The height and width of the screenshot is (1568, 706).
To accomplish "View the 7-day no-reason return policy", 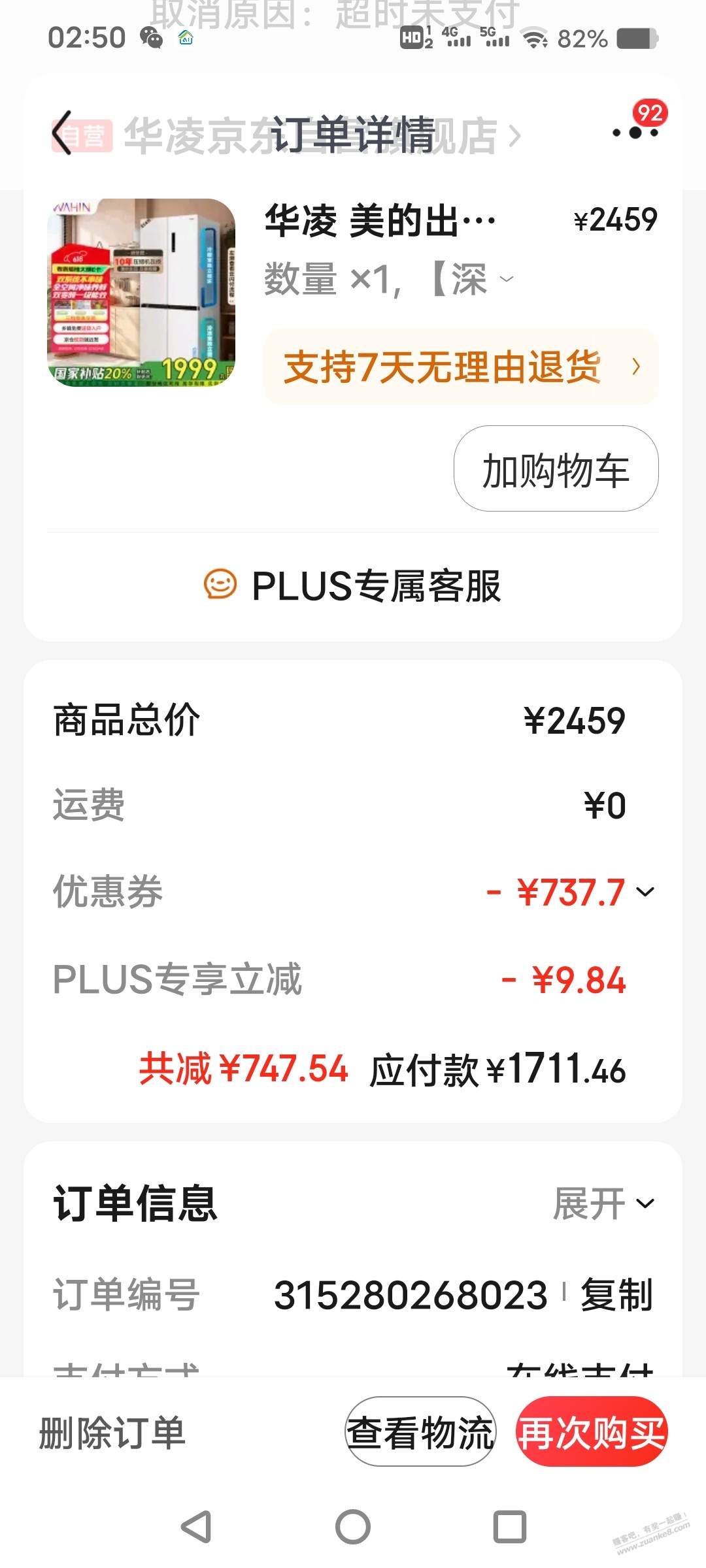I will pos(461,367).
